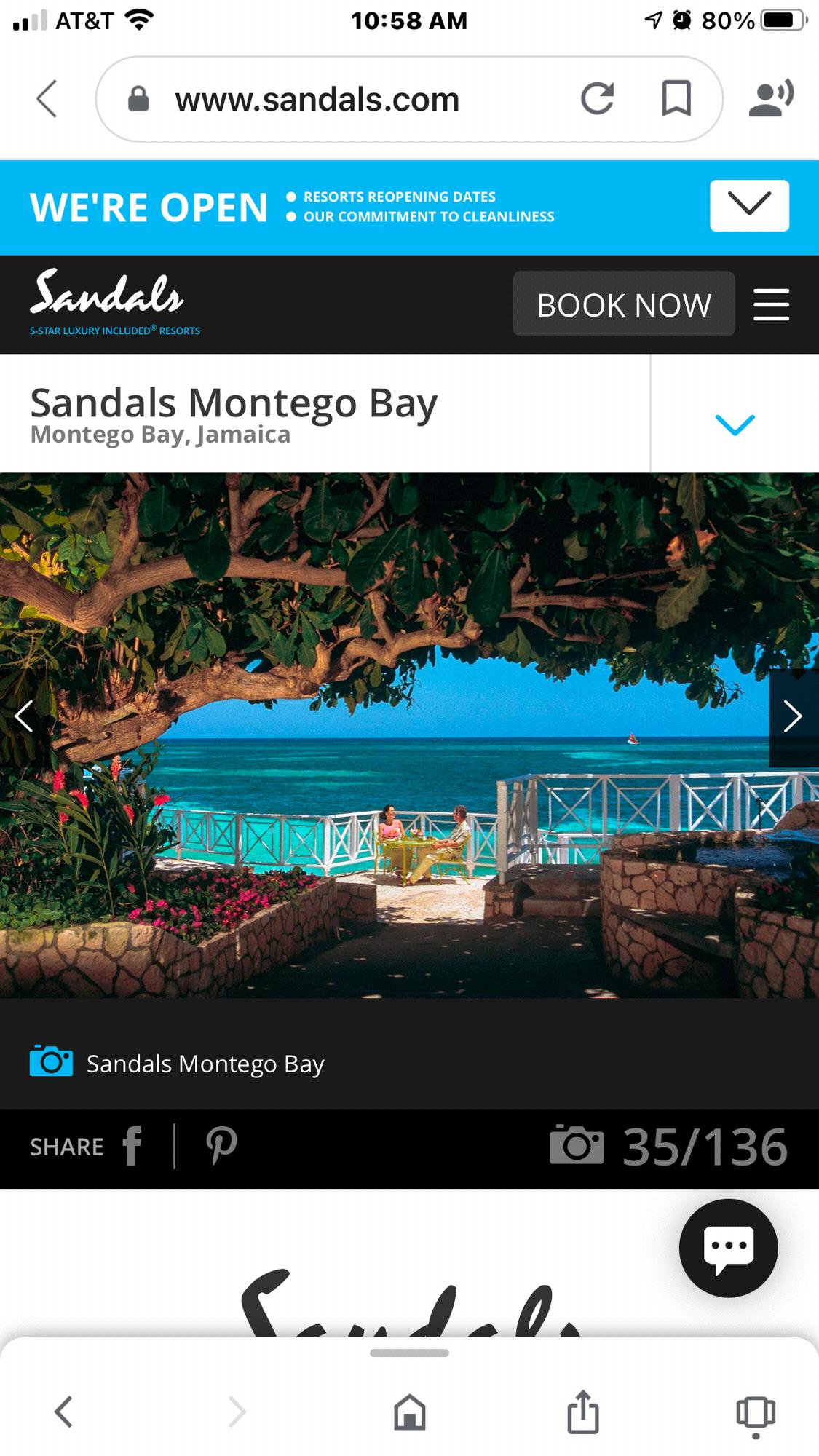Show the previous gallery photo

click(24, 716)
